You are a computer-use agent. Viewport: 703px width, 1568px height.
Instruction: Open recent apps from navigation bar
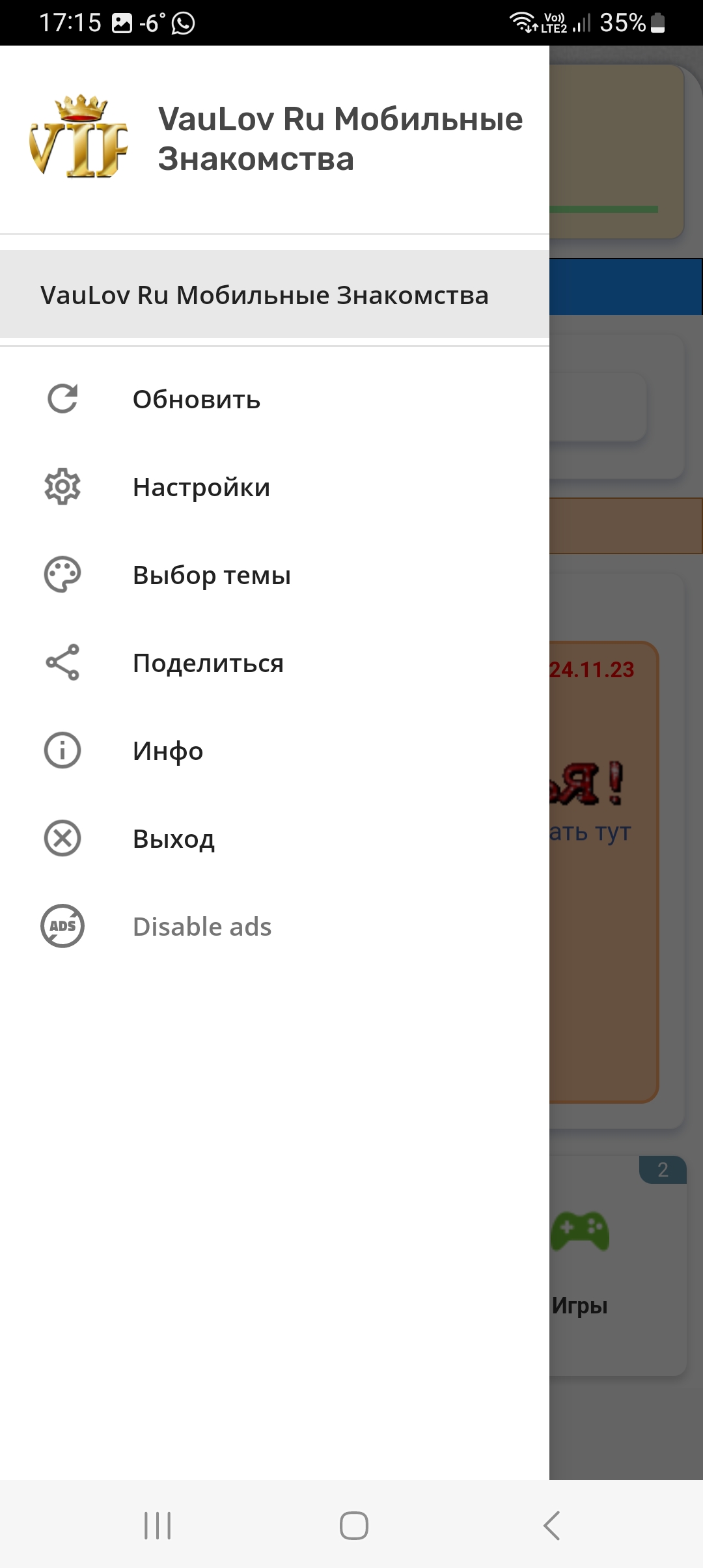click(158, 1525)
